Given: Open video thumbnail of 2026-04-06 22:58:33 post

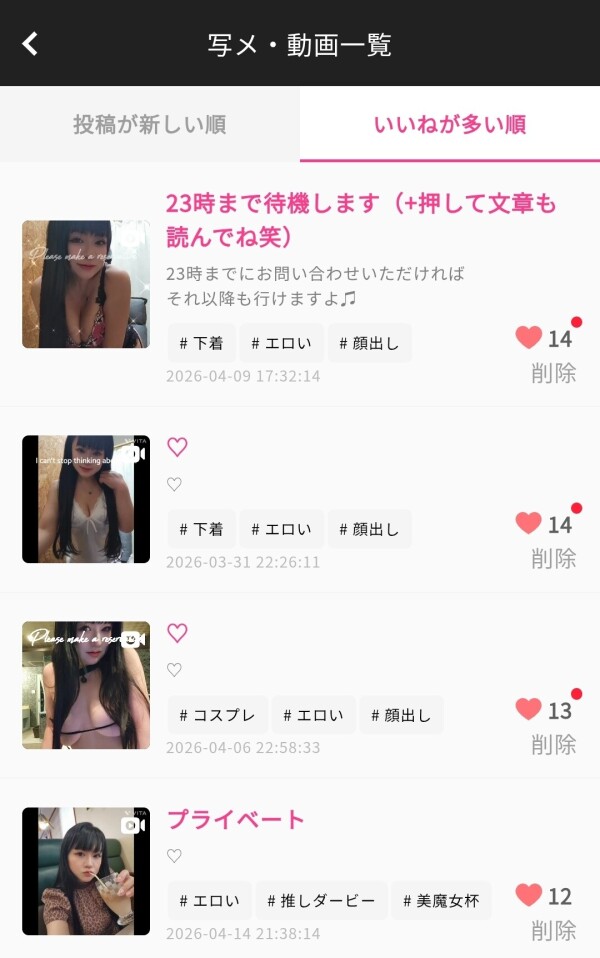Looking at the screenshot, I should coord(86,685).
